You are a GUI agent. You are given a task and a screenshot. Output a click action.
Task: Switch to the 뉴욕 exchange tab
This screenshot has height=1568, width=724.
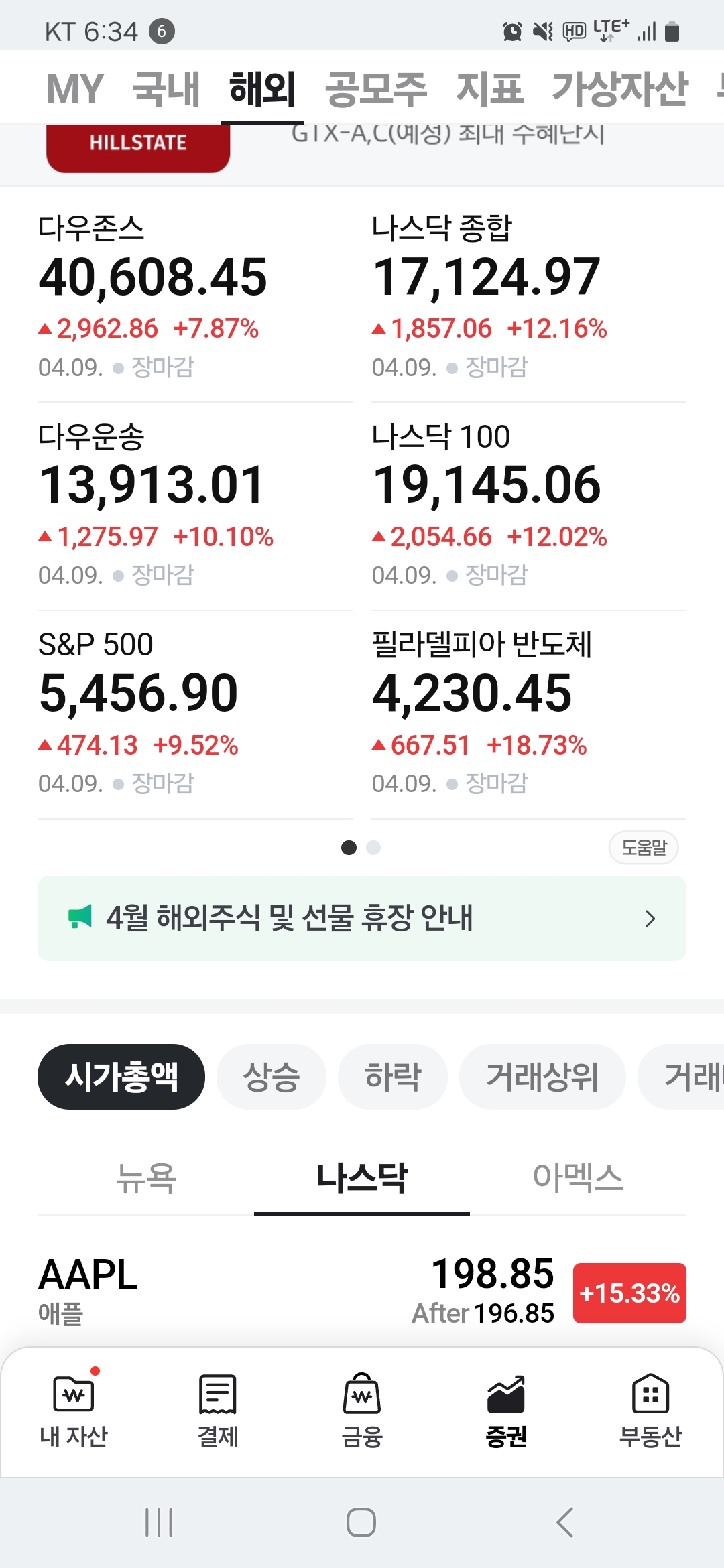(145, 1178)
